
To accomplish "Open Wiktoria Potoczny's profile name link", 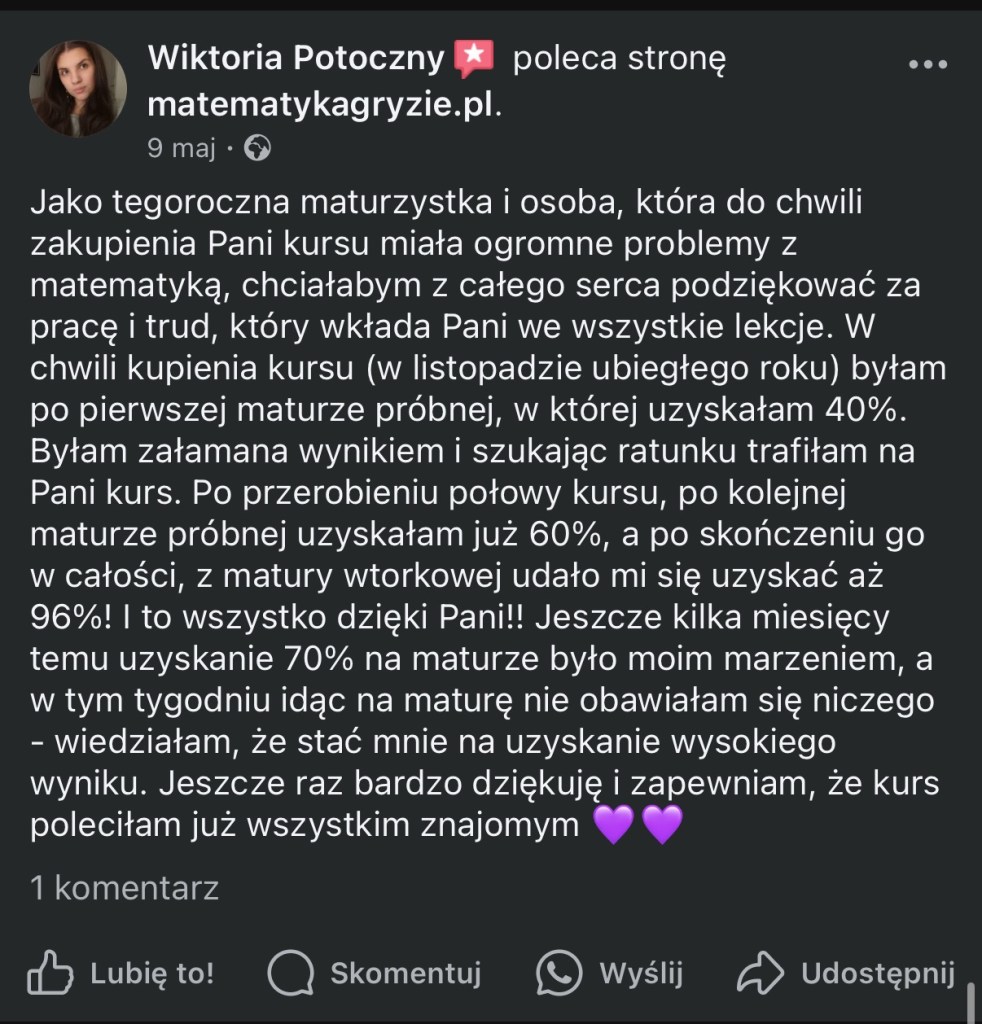I will [x=295, y=59].
